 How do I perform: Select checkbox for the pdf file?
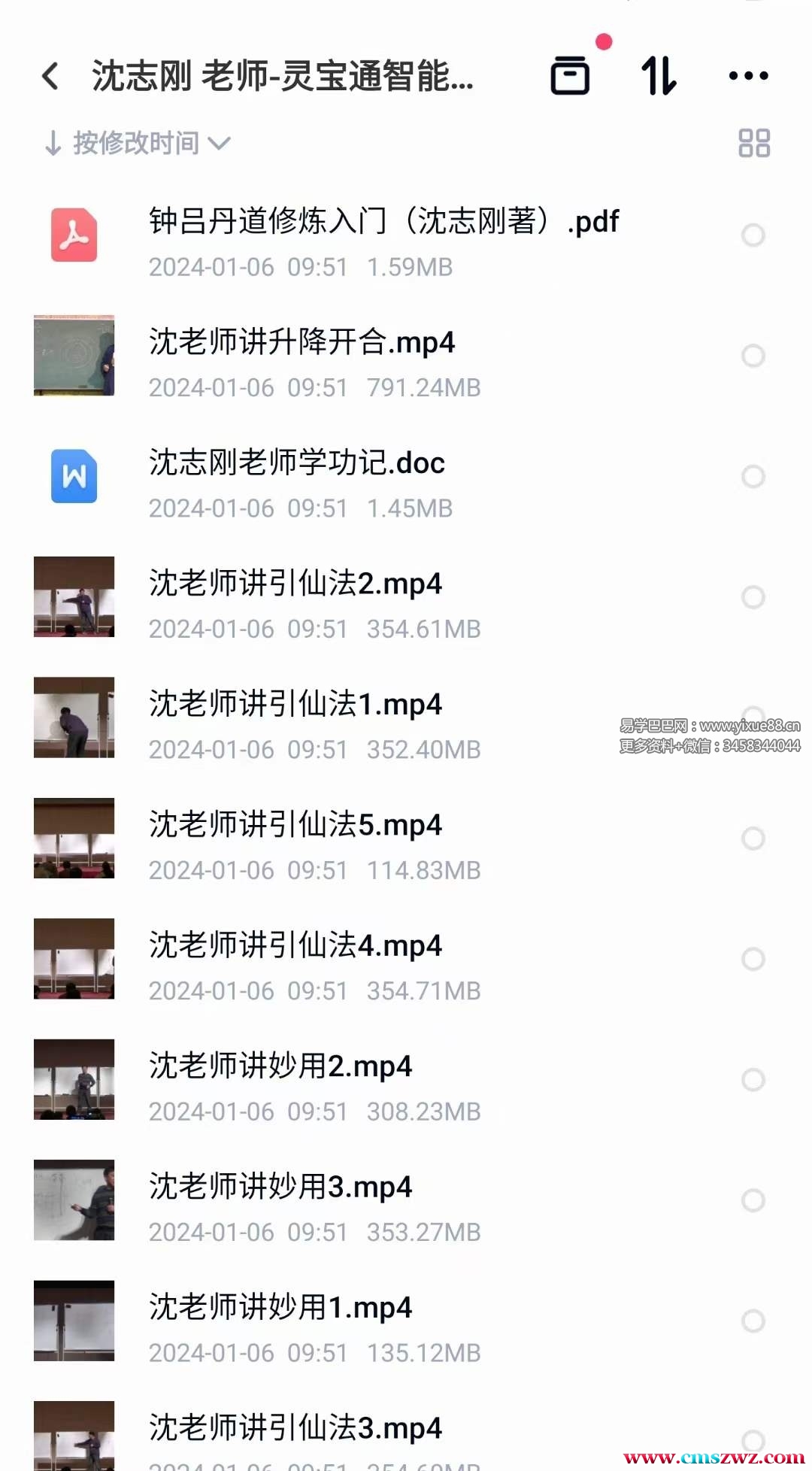point(753,235)
